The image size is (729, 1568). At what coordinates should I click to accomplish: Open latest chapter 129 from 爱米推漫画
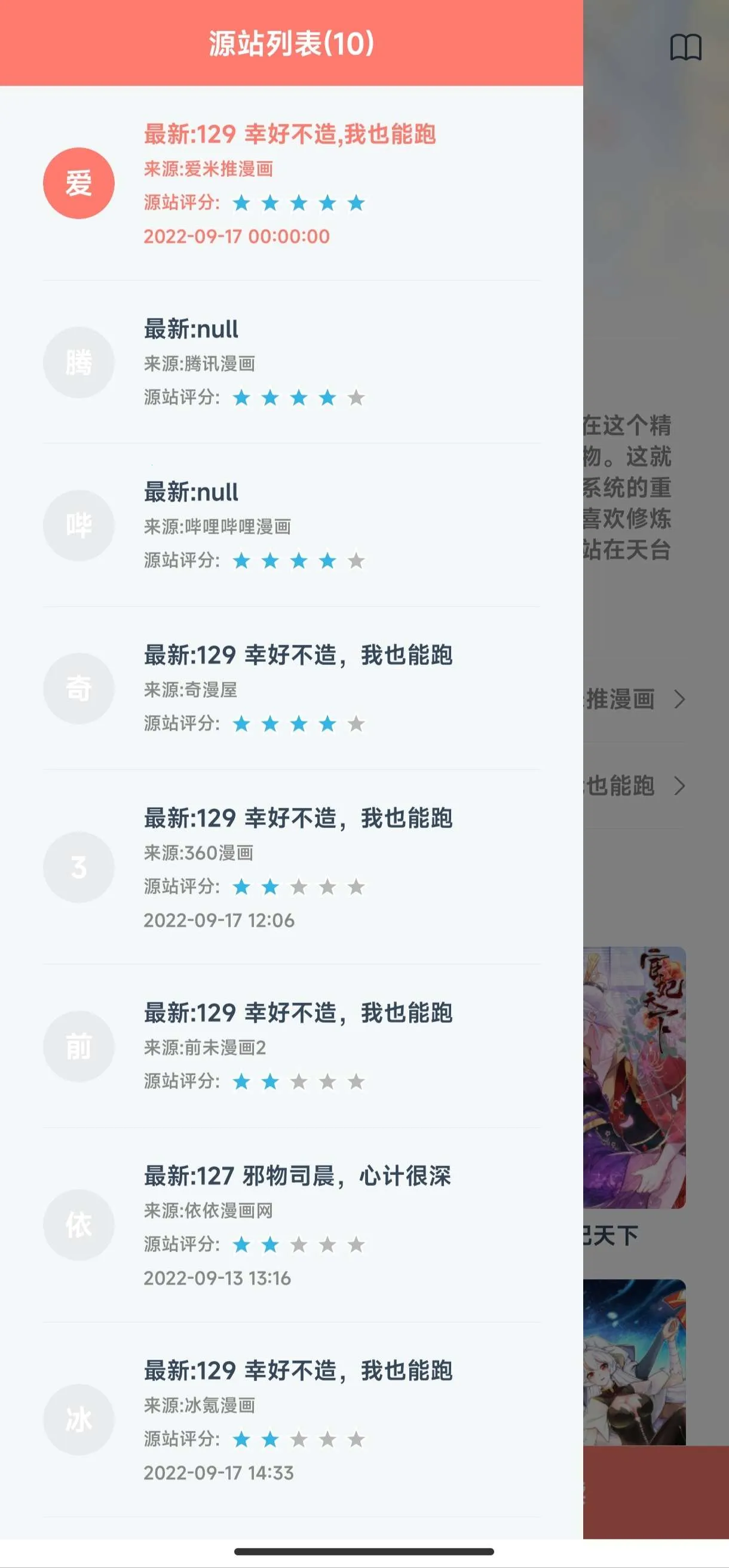pos(290,136)
